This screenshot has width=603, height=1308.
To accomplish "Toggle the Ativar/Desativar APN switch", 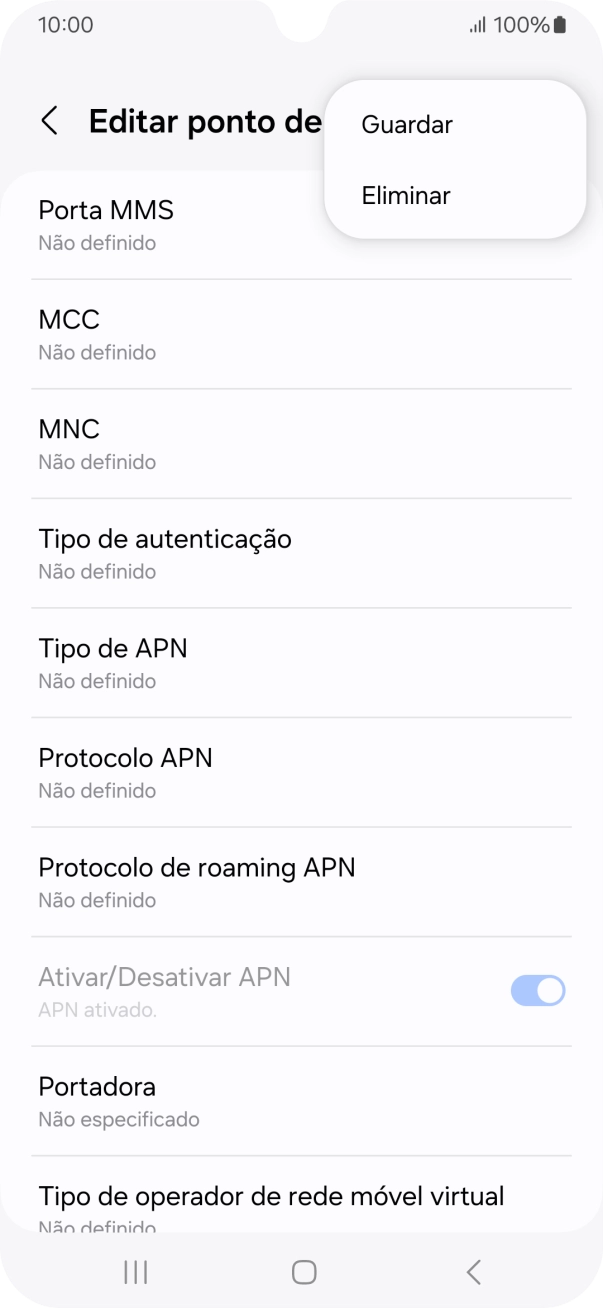I will tap(537, 991).
